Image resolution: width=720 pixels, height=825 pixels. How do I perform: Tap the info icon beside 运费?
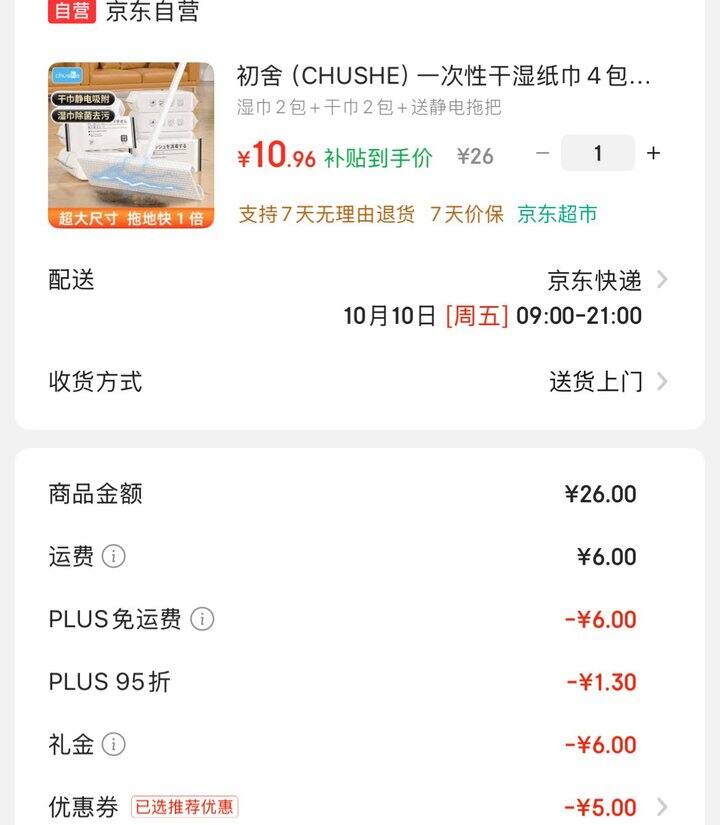click(114, 556)
